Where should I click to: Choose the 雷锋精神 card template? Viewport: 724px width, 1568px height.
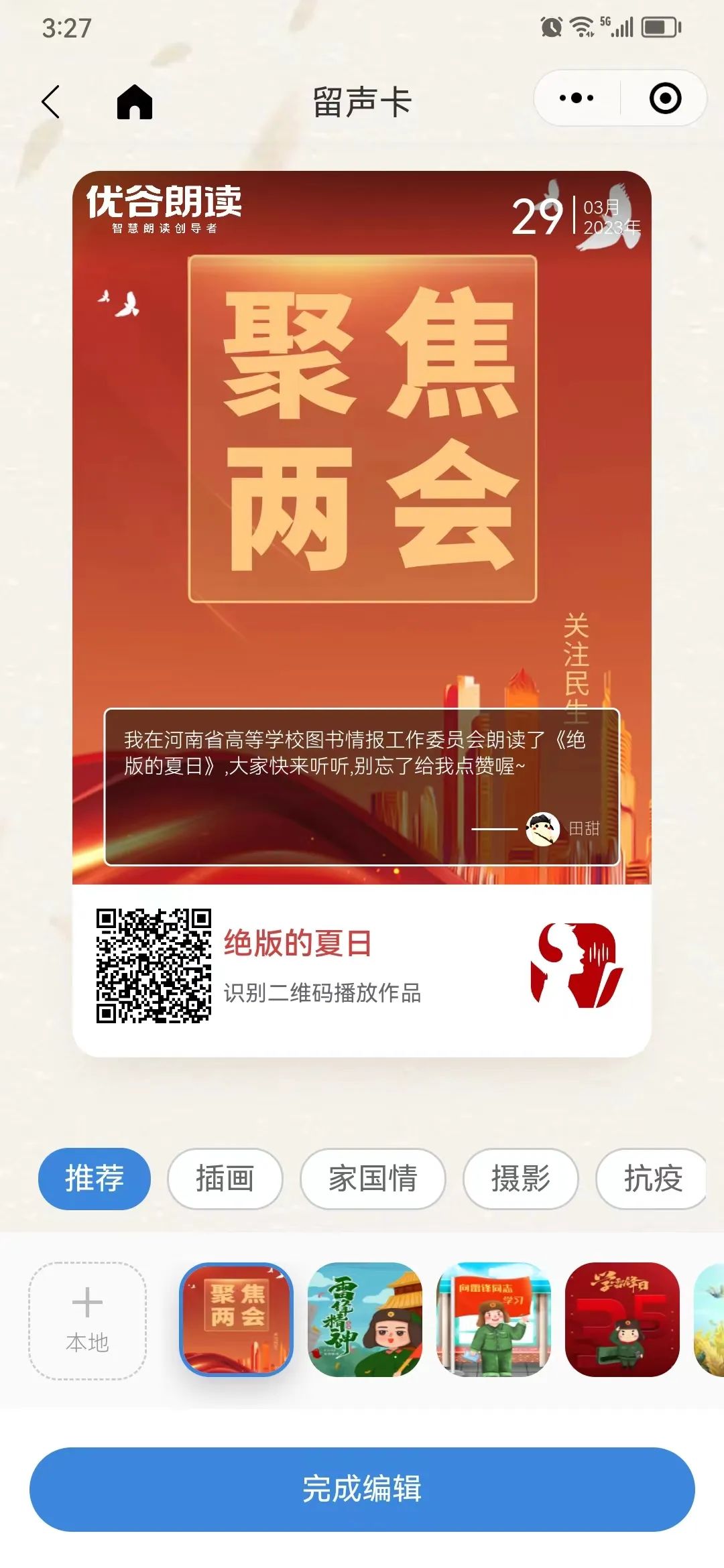point(365,1319)
